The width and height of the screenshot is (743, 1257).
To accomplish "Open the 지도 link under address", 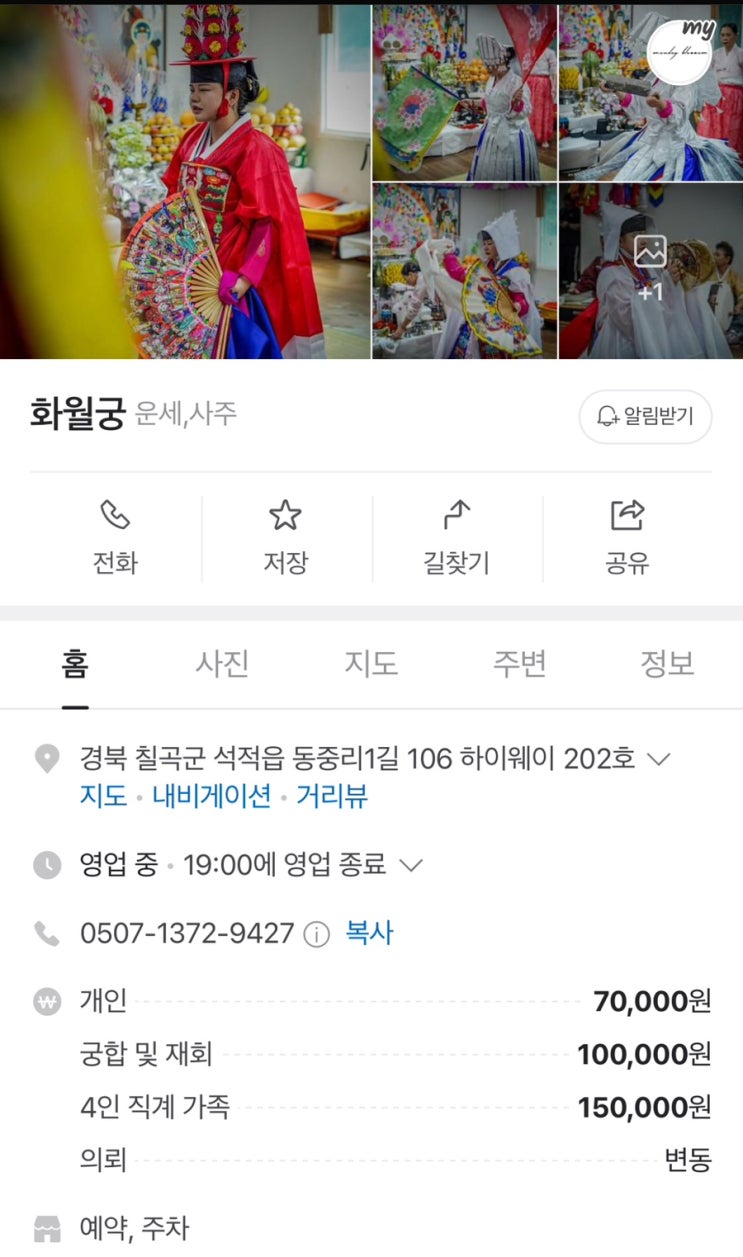I will [103, 797].
